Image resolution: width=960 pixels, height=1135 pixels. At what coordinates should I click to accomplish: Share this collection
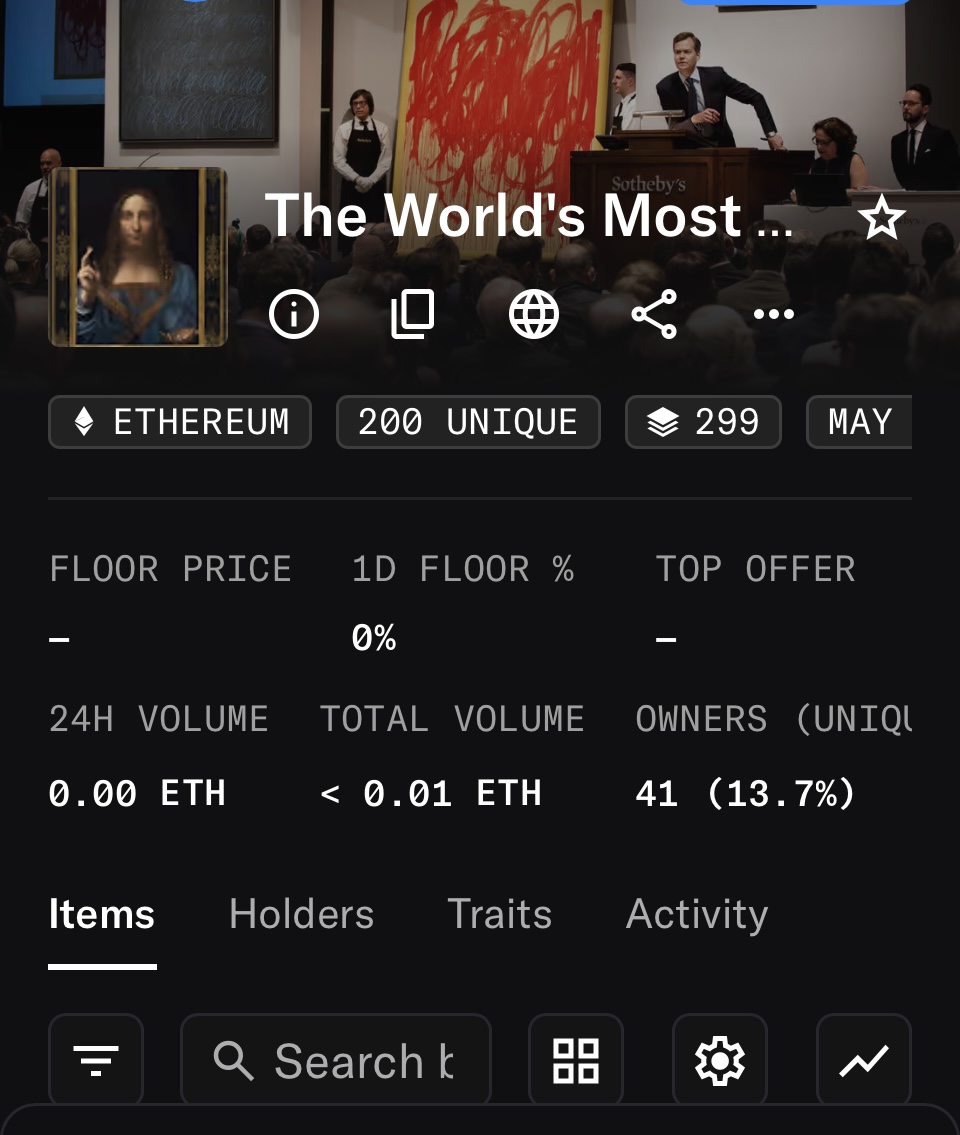tap(654, 315)
